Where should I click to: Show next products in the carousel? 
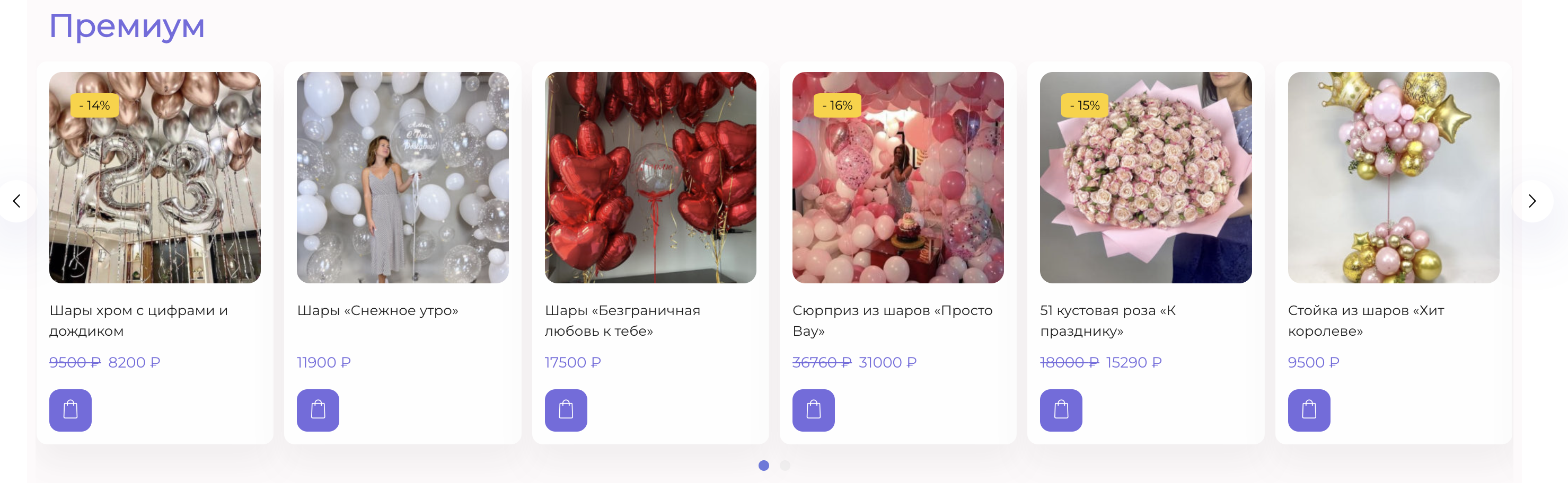pyautogui.click(x=1532, y=201)
